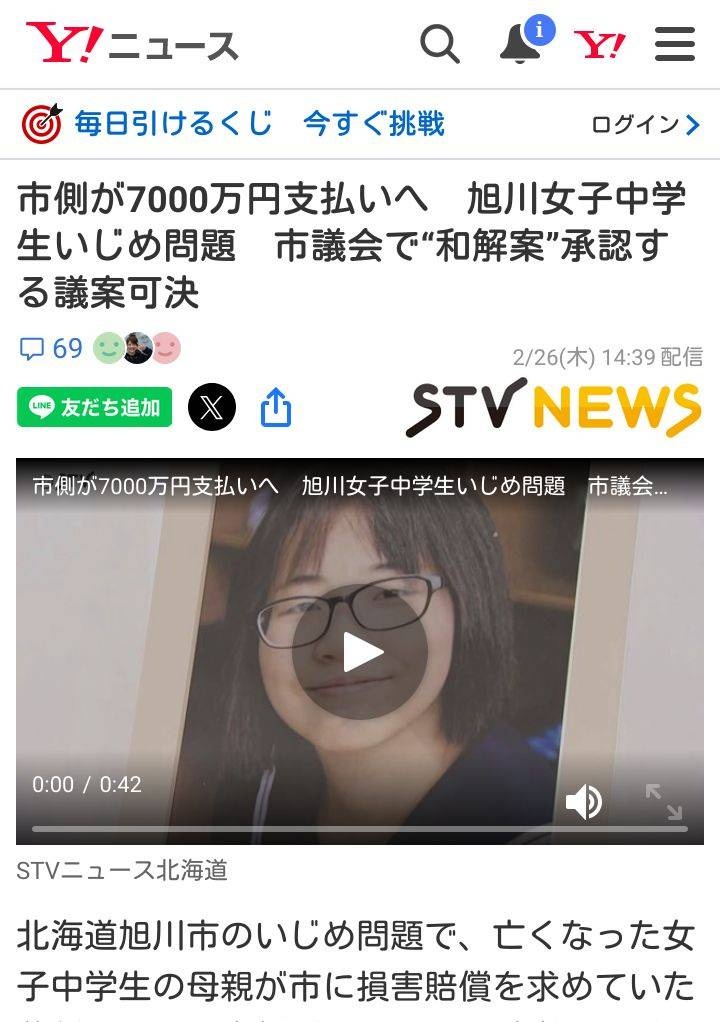View the 69 comments
Viewport: 720px width, 1022px height.
[52, 349]
